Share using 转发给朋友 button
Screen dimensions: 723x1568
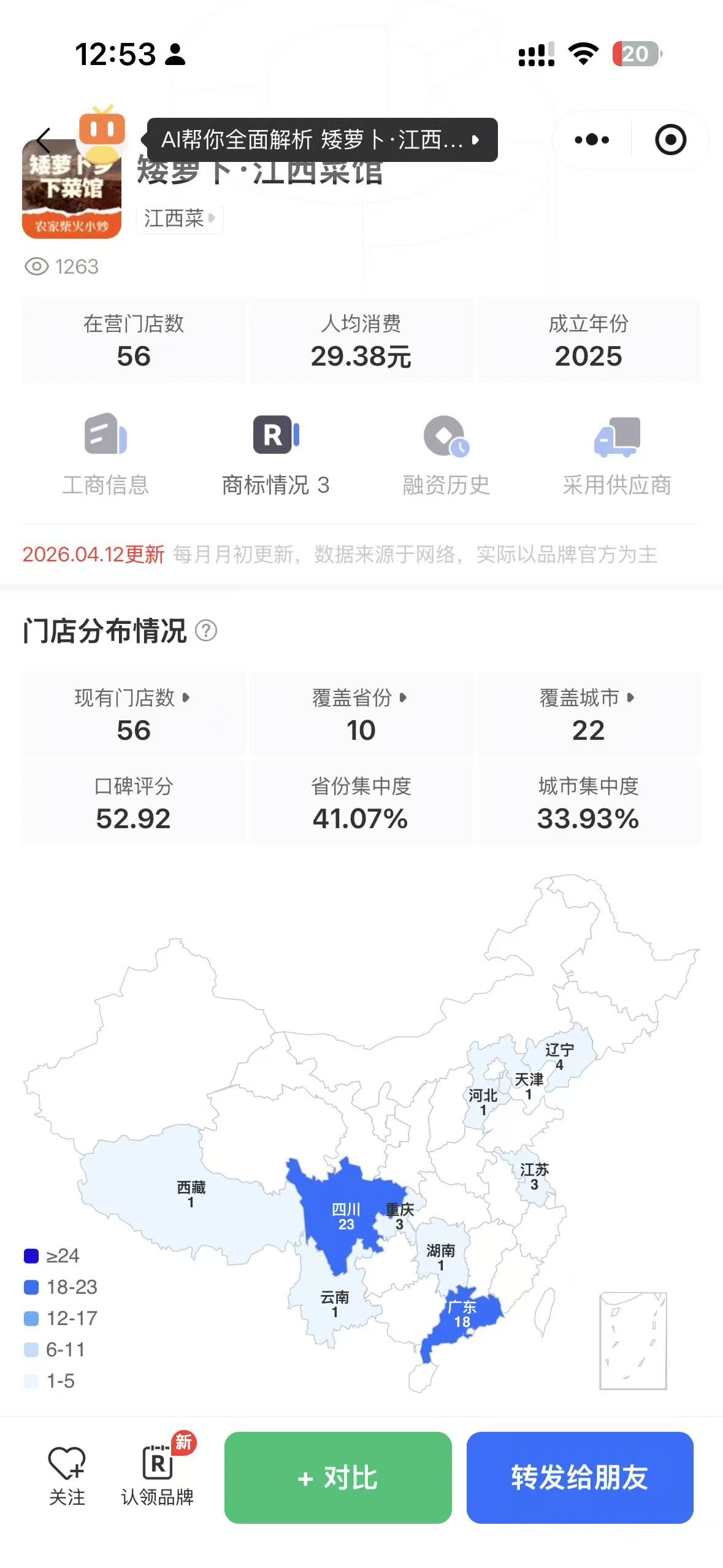(580, 1477)
